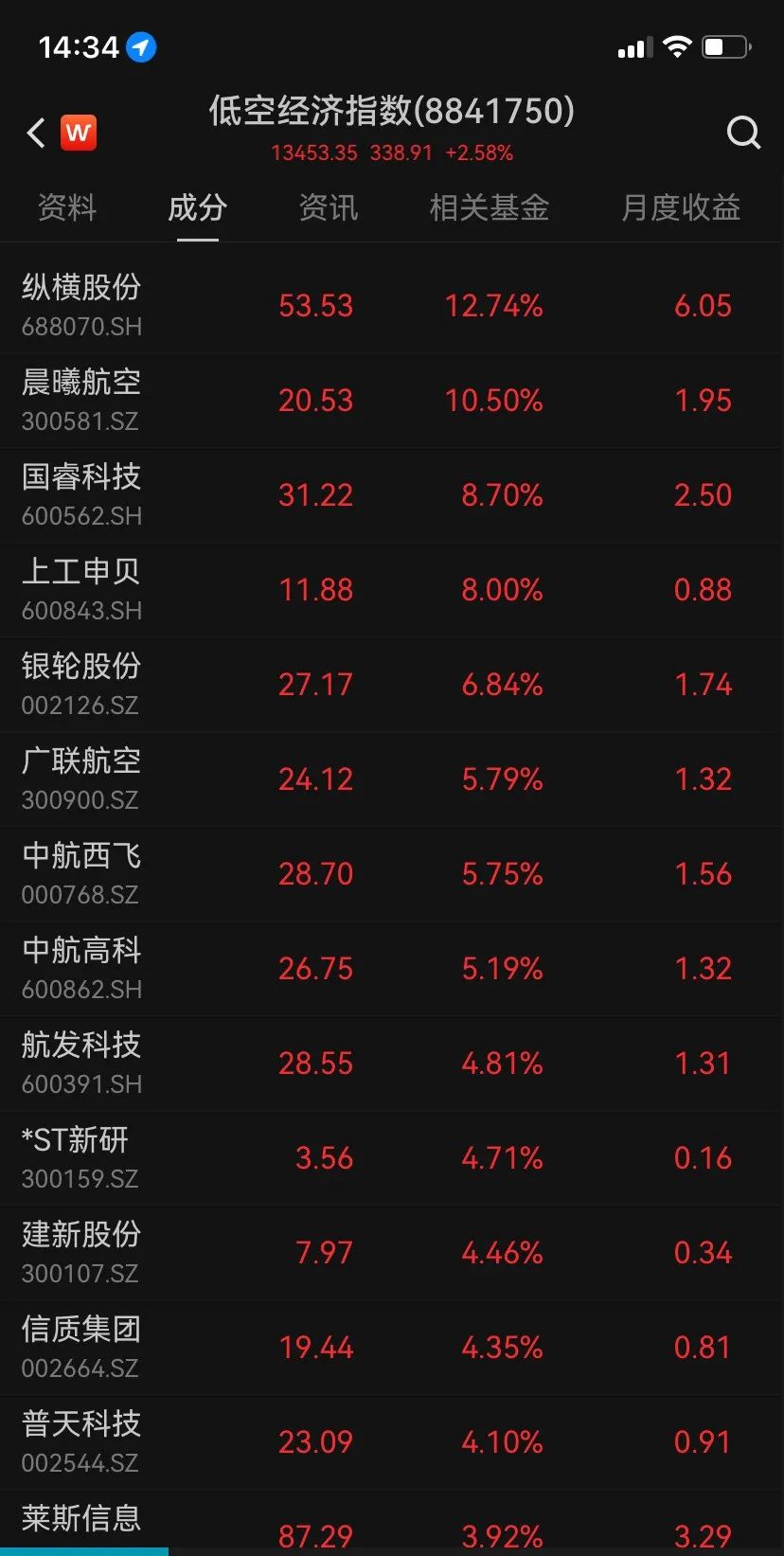This screenshot has height=1556, width=784.
Task: Tap the 中航西飞 row
Action: coord(392,874)
